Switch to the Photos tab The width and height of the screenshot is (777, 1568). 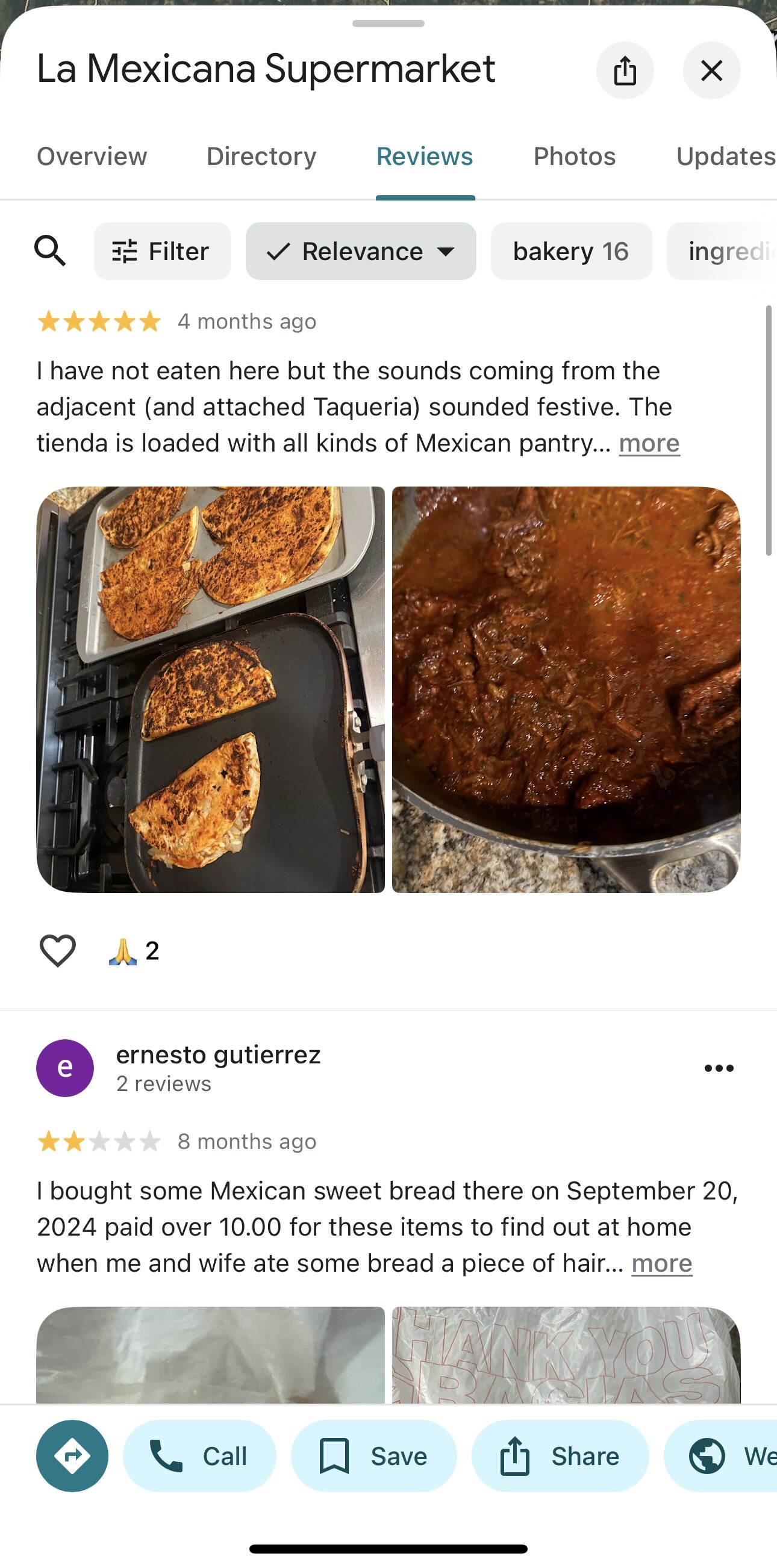(x=574, y=157)
